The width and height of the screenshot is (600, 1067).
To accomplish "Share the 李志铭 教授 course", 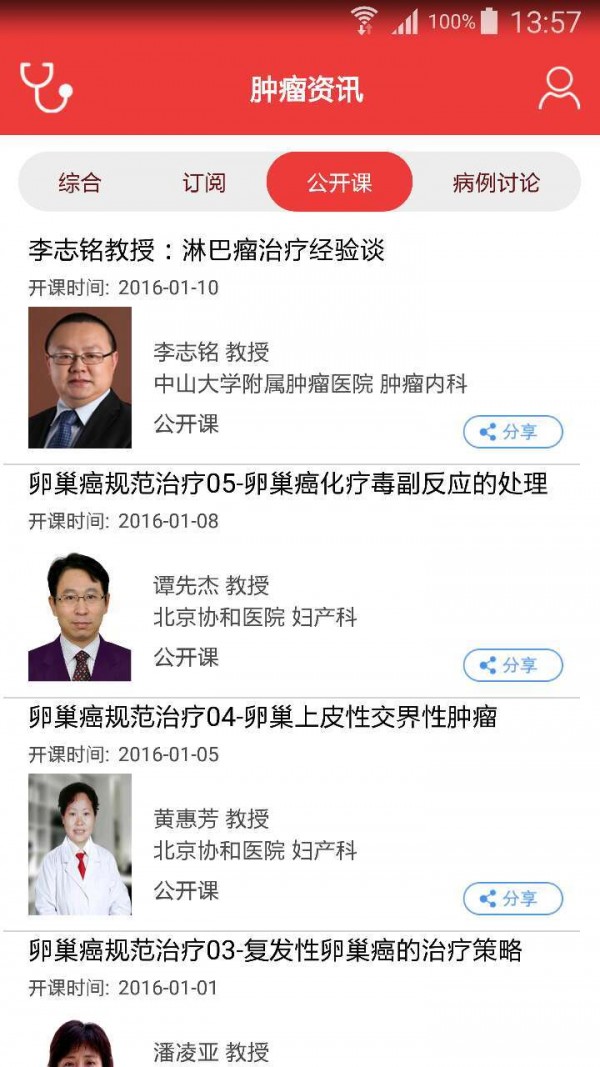I will pyautogui.click(x=512, y=432).
